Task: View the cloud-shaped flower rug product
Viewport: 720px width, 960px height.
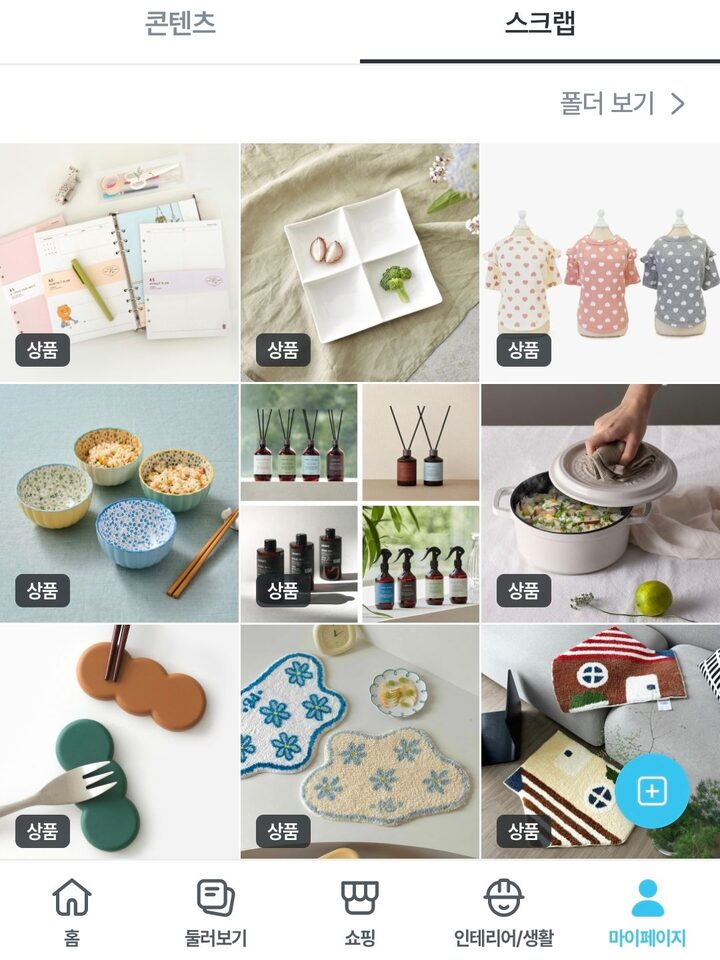Action: (360, 742)
